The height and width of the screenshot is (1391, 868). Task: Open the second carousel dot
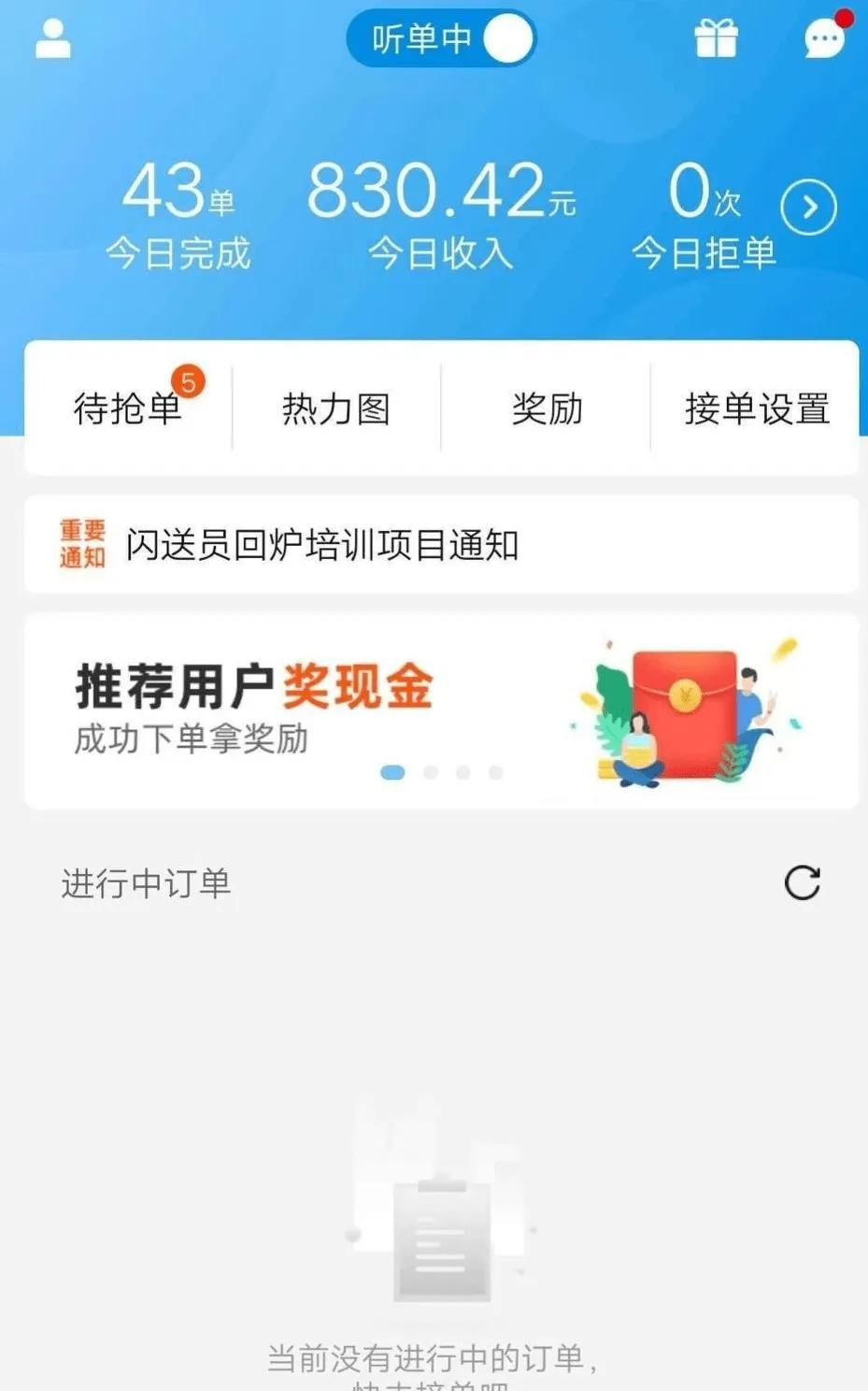click(x=431, y=772)
